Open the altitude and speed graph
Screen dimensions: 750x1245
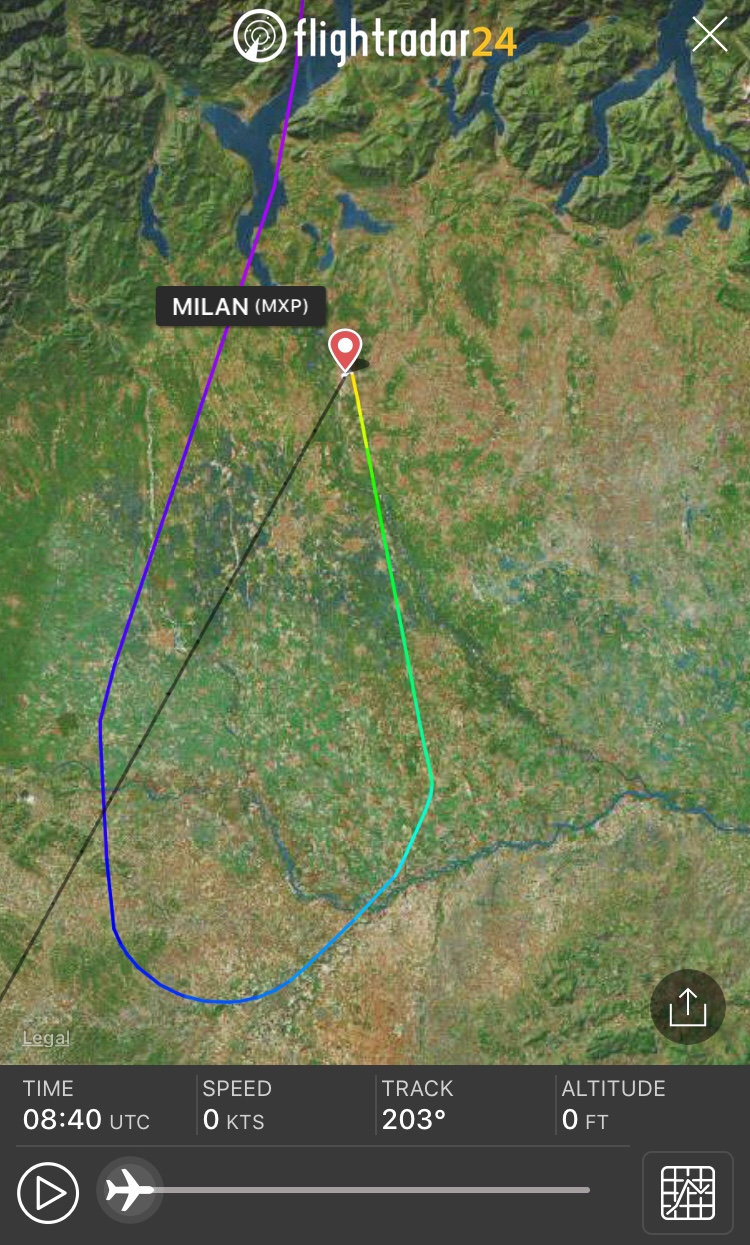tap(688, 1192)
